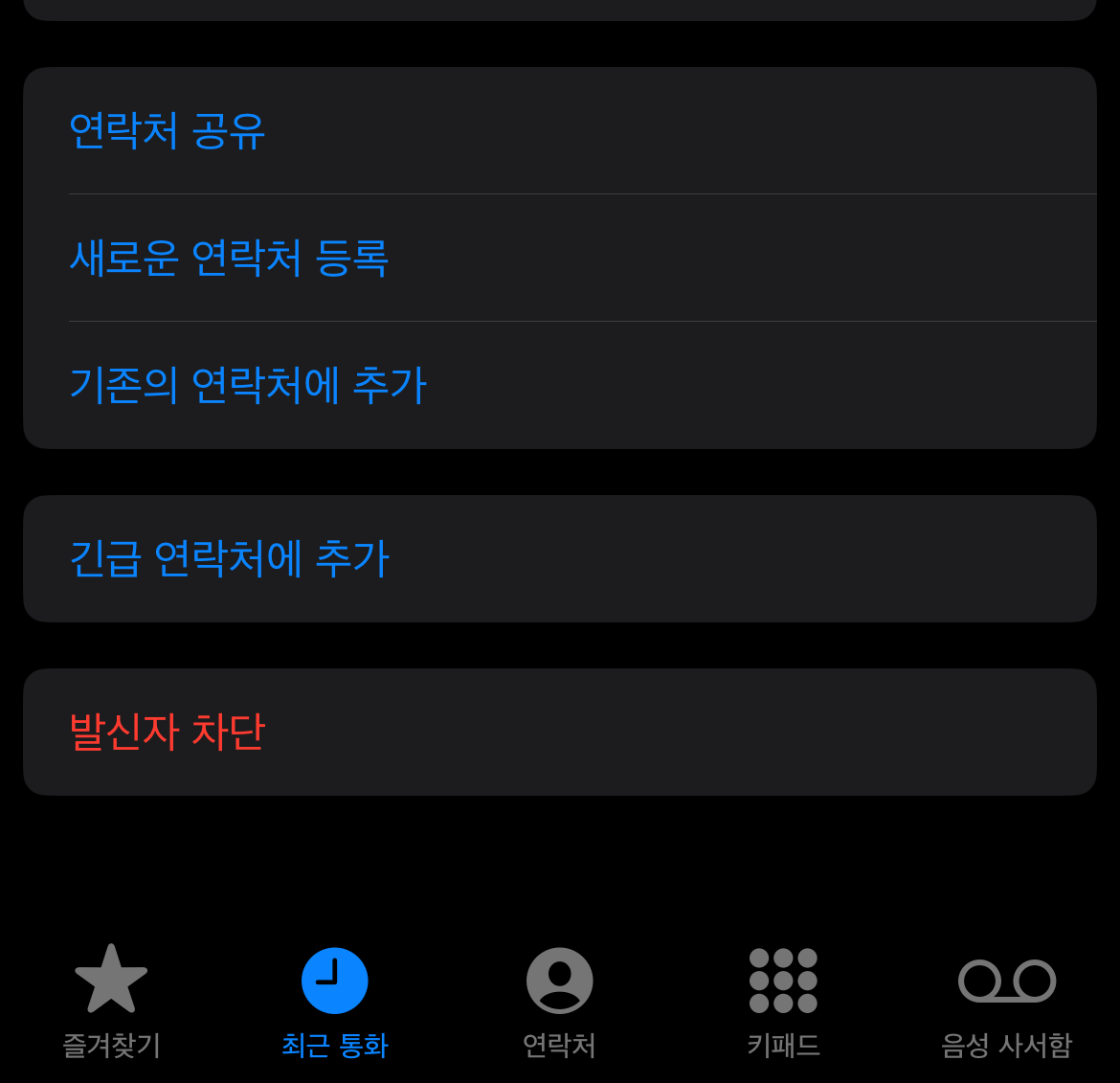Go to the 연락처 tab
The height and width of the screenshot is (1083, 1120).
tap(559, 1002)
